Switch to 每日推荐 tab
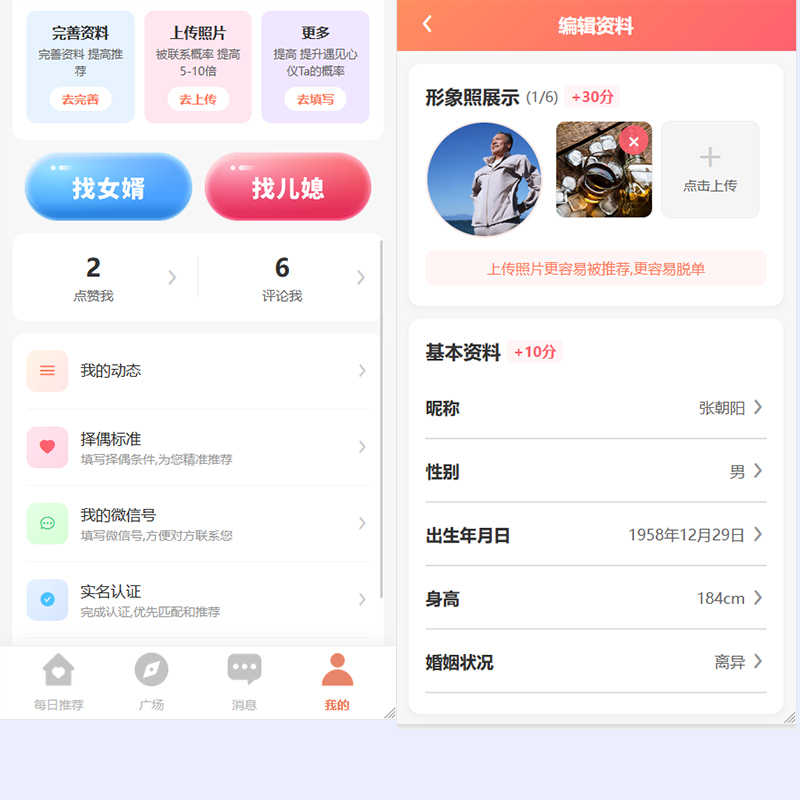This screenshot has width=800, height=800. coord(58,681)
